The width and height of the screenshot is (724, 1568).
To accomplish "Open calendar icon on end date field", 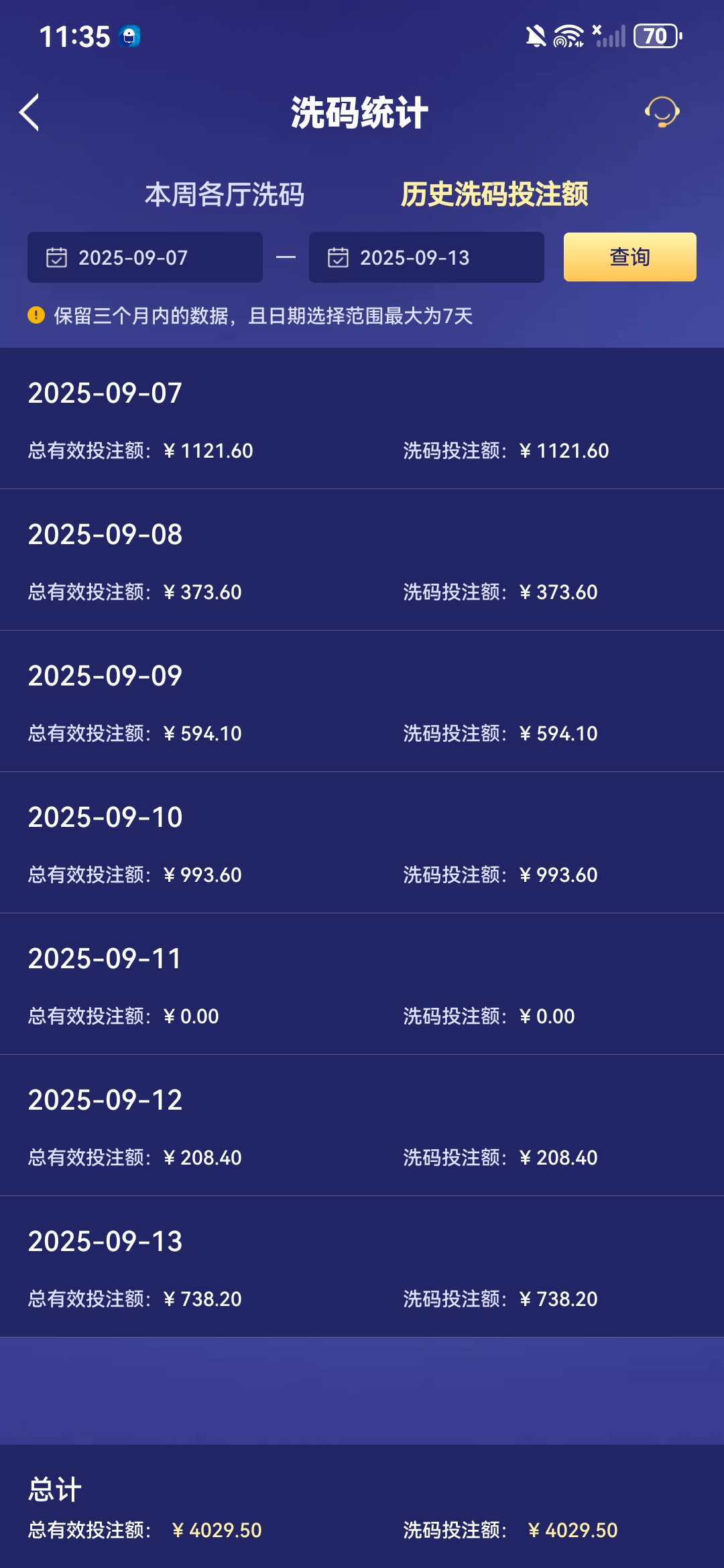I will click(339, 257).
